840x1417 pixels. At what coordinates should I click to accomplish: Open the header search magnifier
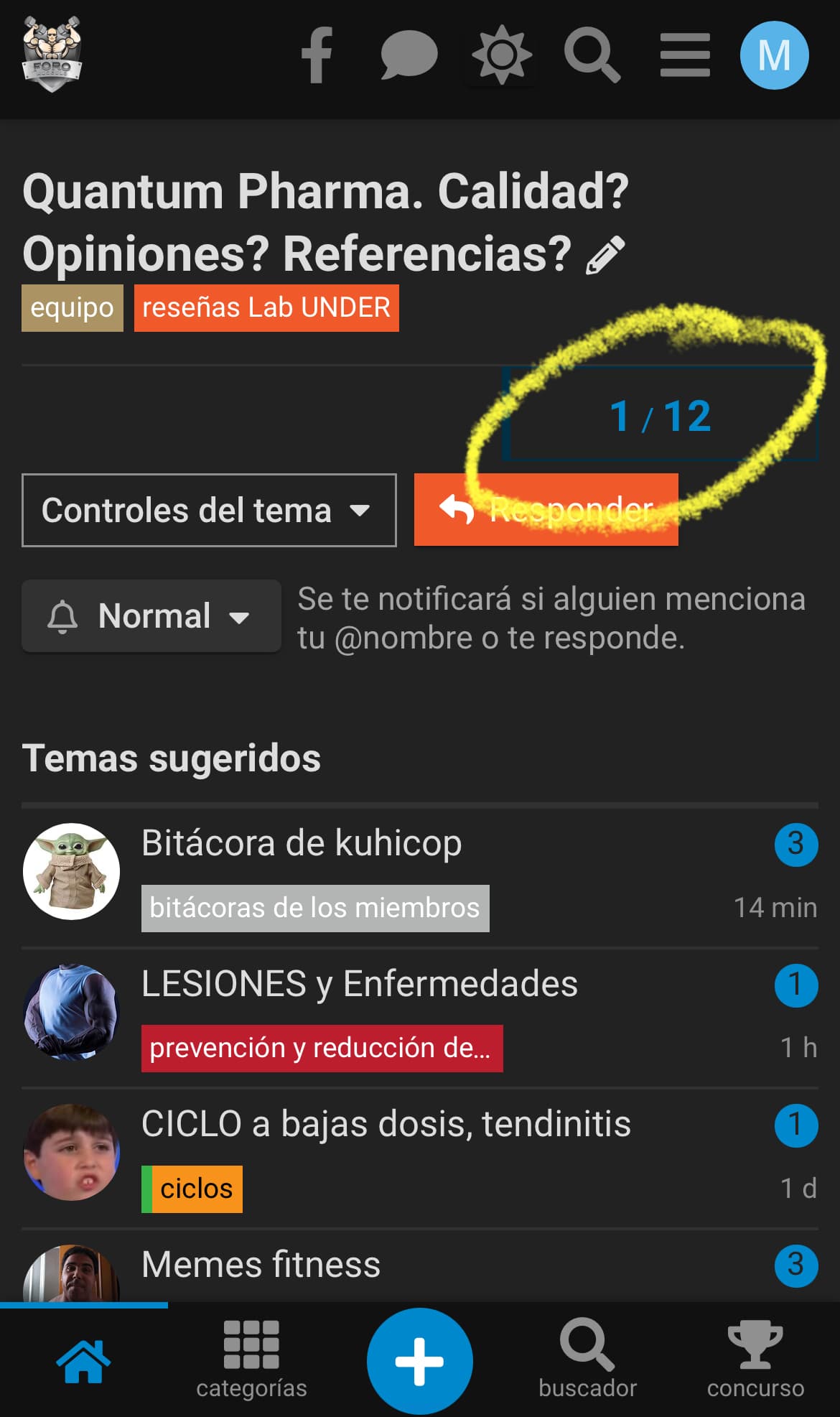[x=592, y=55]
